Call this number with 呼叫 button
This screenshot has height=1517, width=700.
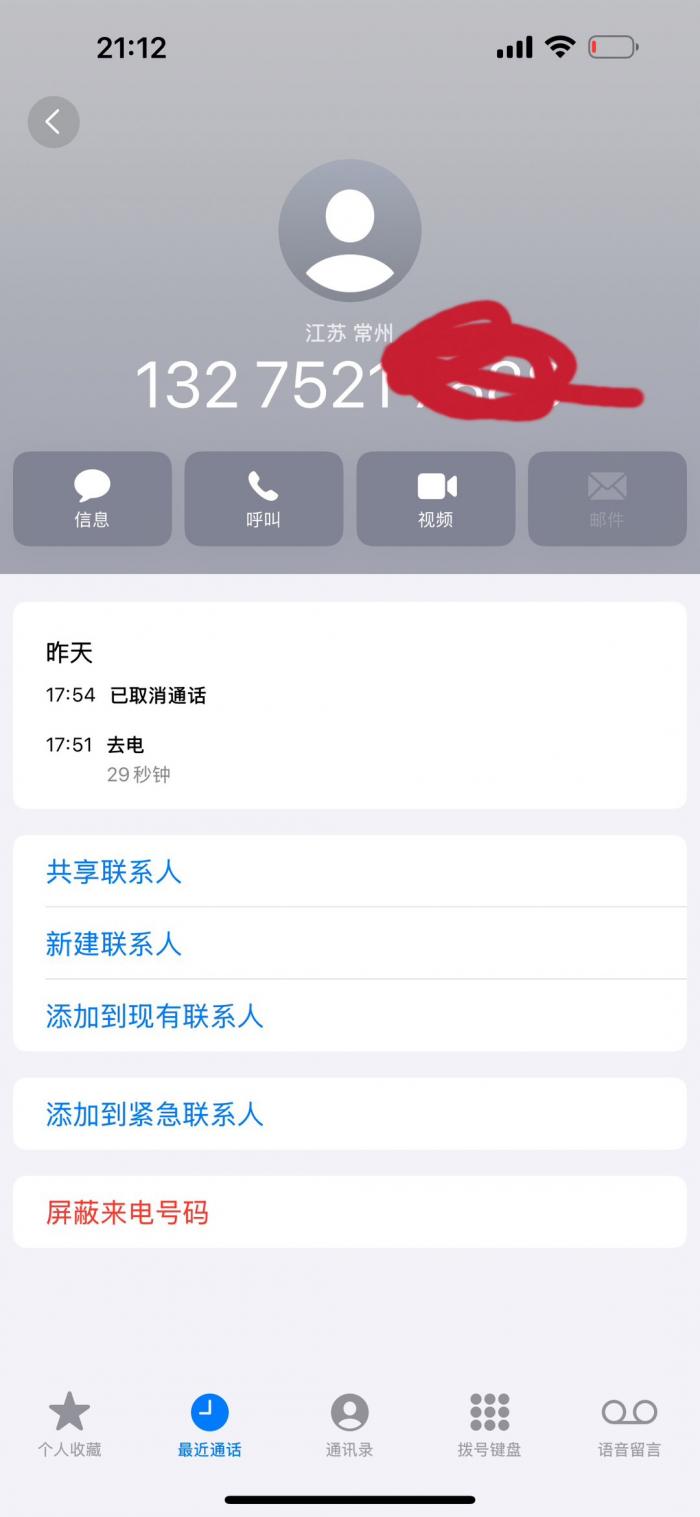264,499
